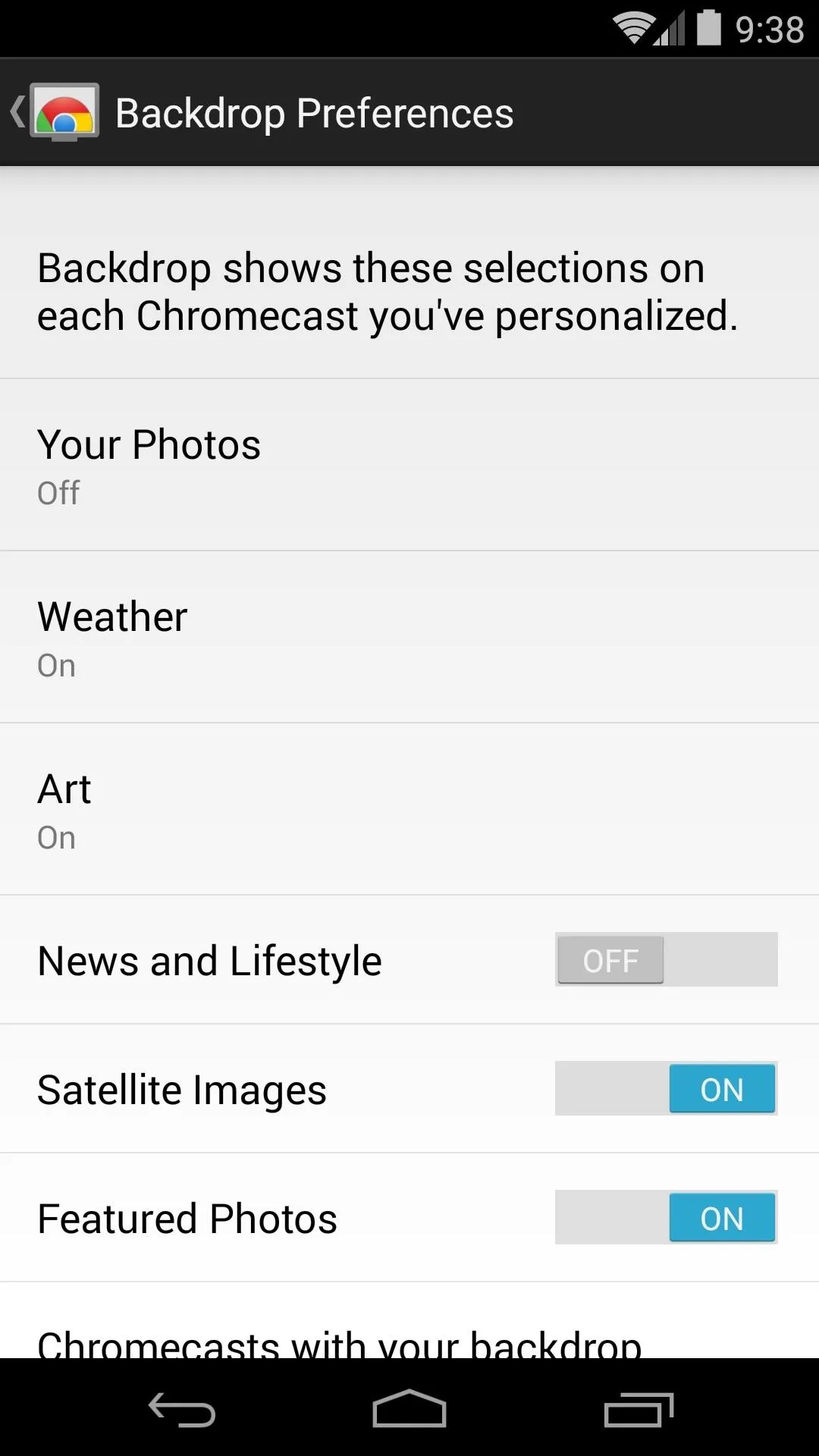Tap the system back button
Image resolution: width=819 pixels, height=1456 pixels.
pos(182,1409)
